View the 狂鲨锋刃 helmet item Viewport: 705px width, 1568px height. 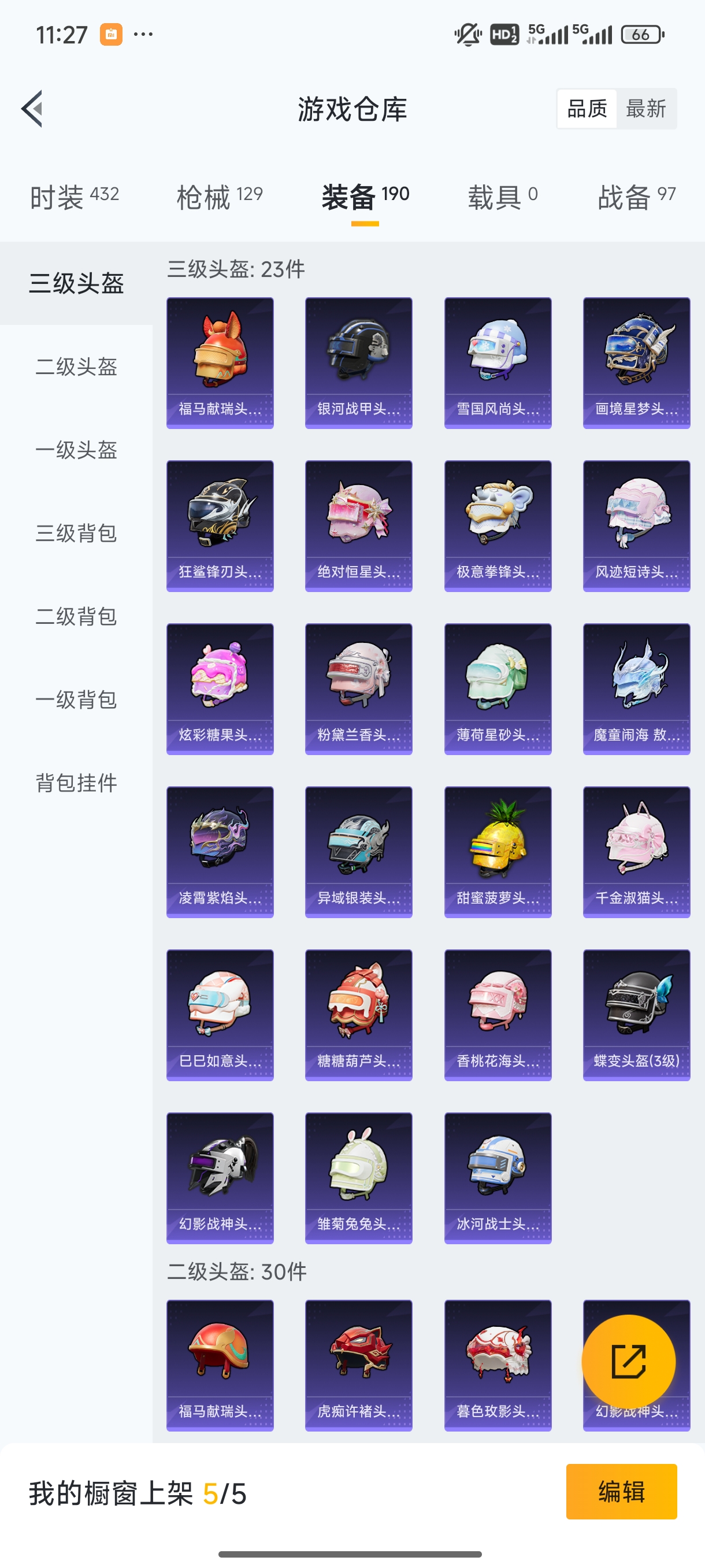(x=220, y=526)
